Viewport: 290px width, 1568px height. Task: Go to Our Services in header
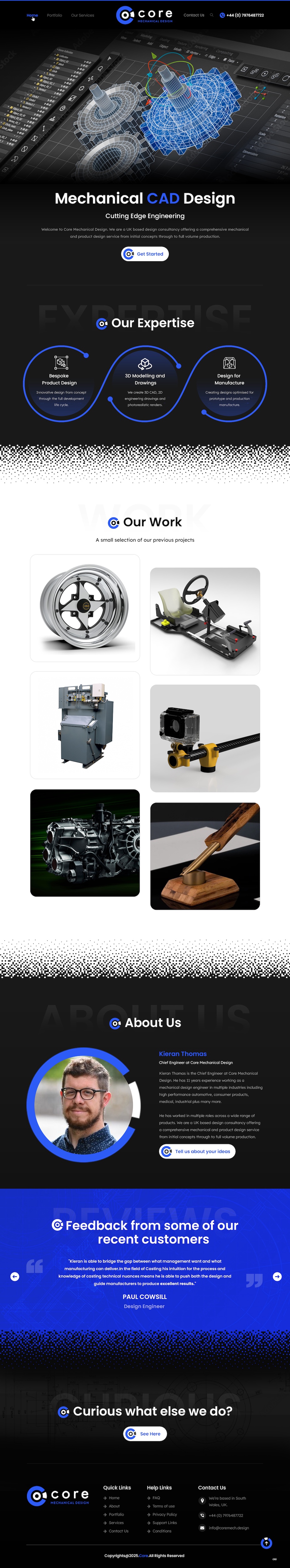point(82,15)
